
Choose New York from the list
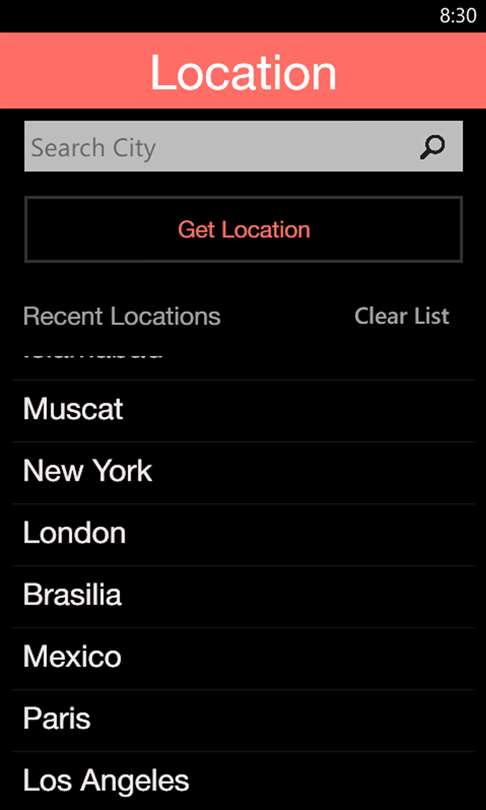243,473
